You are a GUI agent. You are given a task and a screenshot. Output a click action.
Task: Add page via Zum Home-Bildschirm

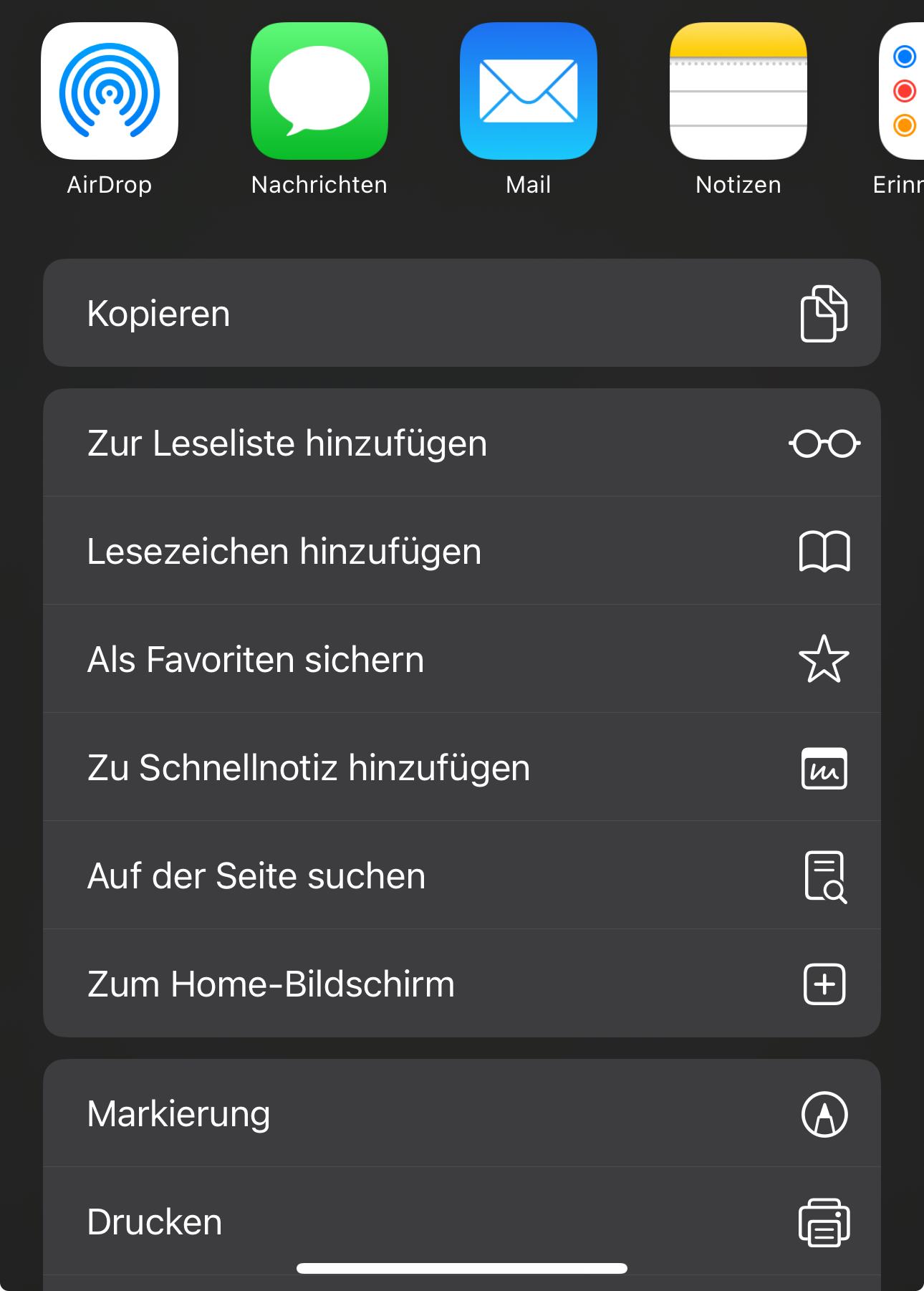[x=461, y=984]
